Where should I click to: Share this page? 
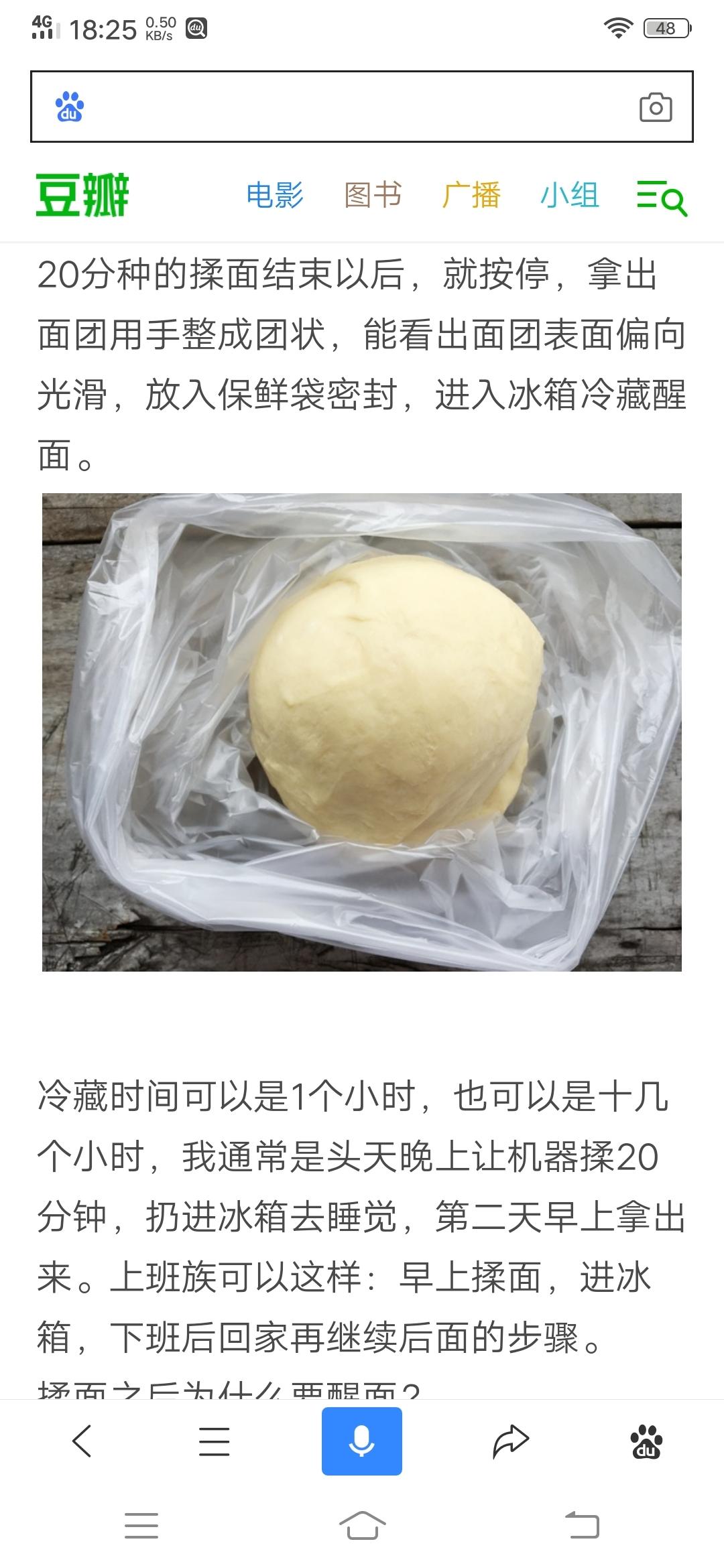pyautogui.click(x=511, y=1441)
